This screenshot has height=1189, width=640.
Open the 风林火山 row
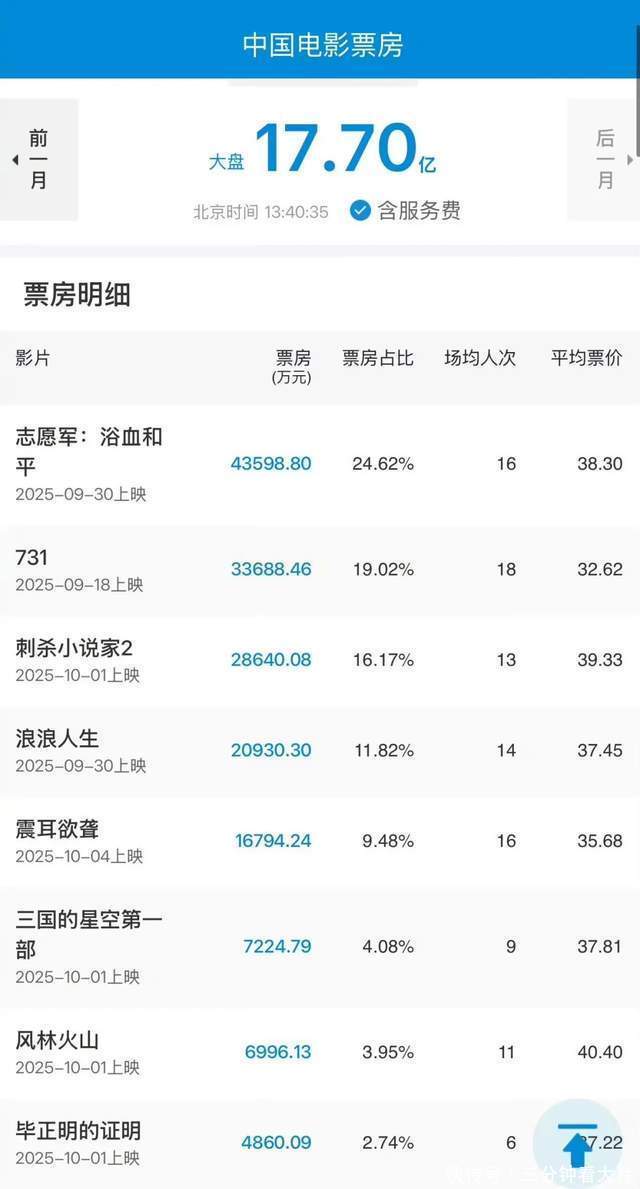[58, 1041]
